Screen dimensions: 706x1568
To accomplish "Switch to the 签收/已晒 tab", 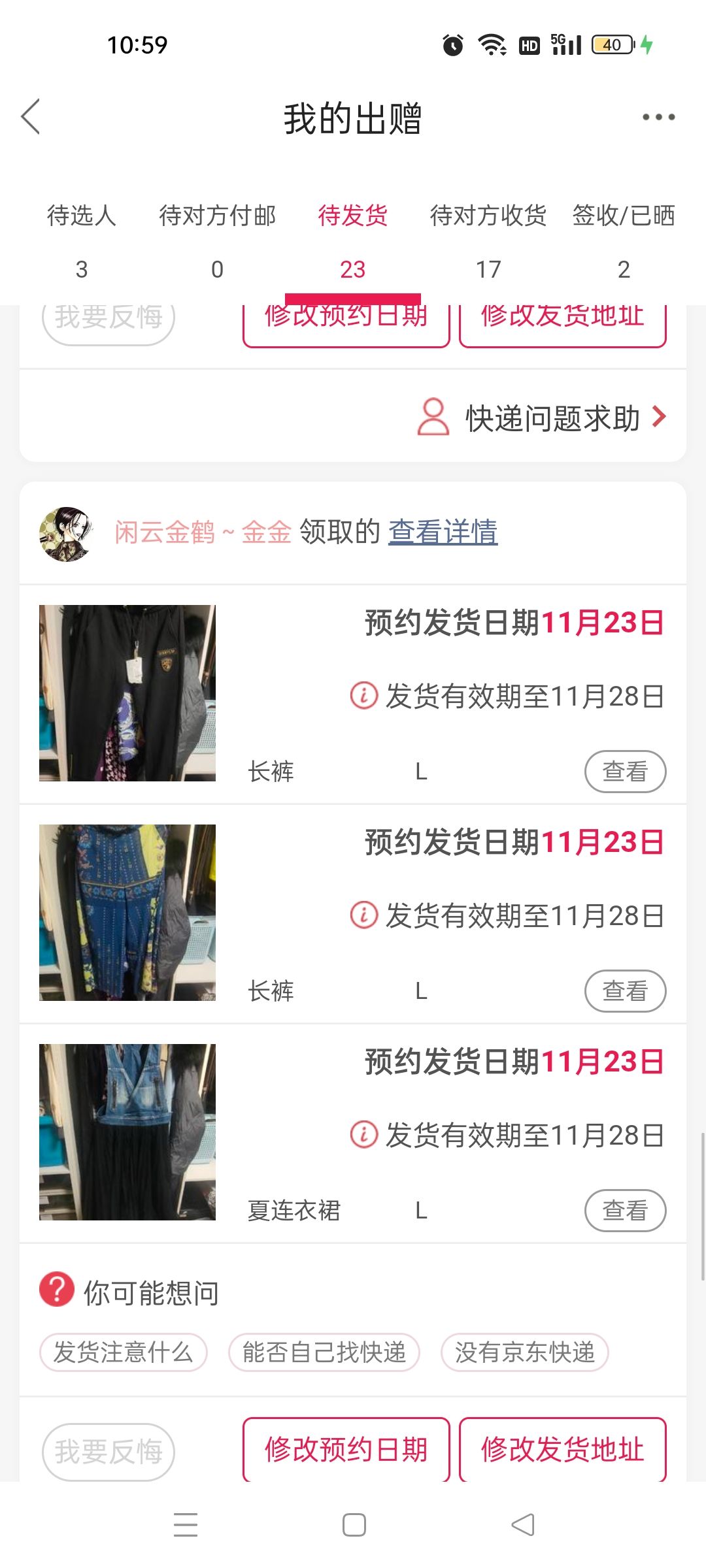I will (624, 242).
